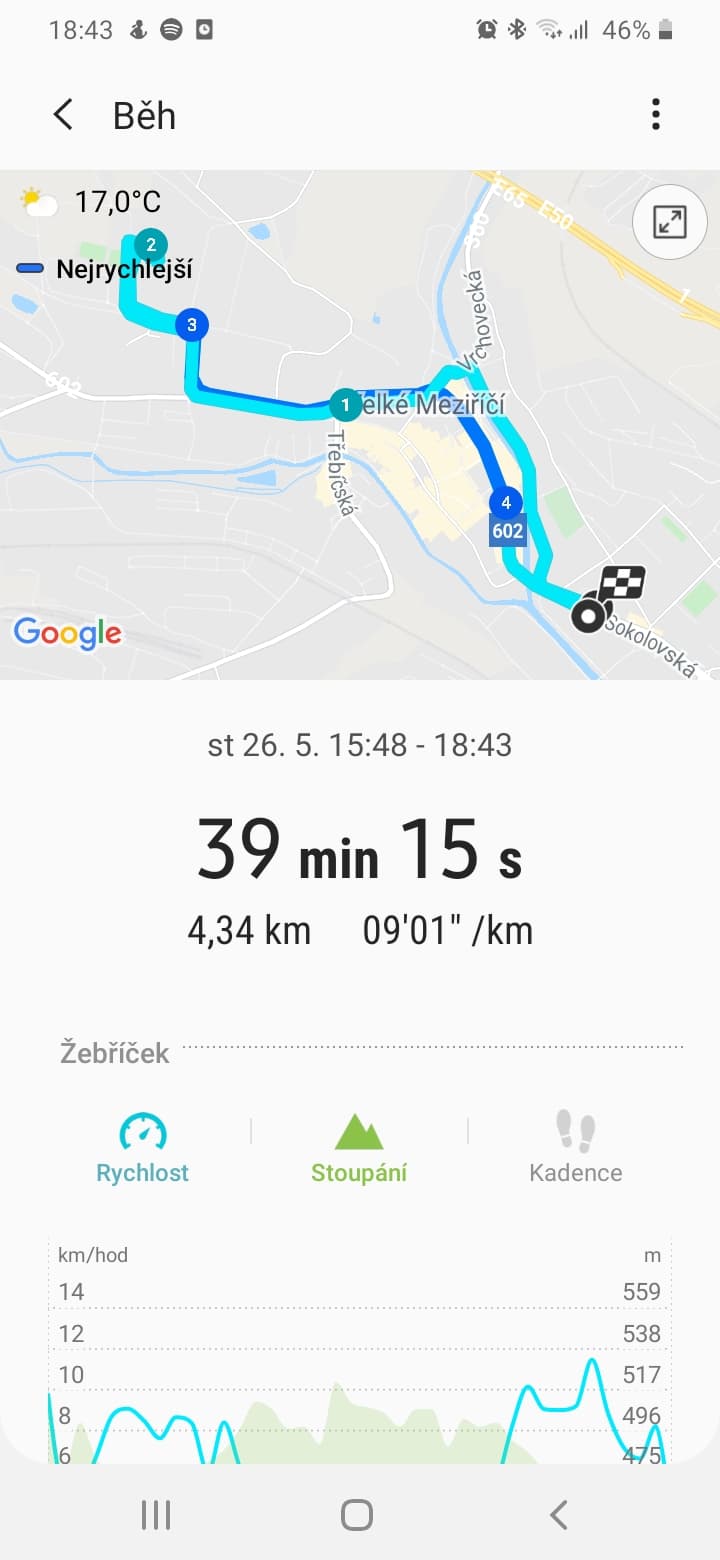Open recent apps from navigation bar

click(156, 1515)
